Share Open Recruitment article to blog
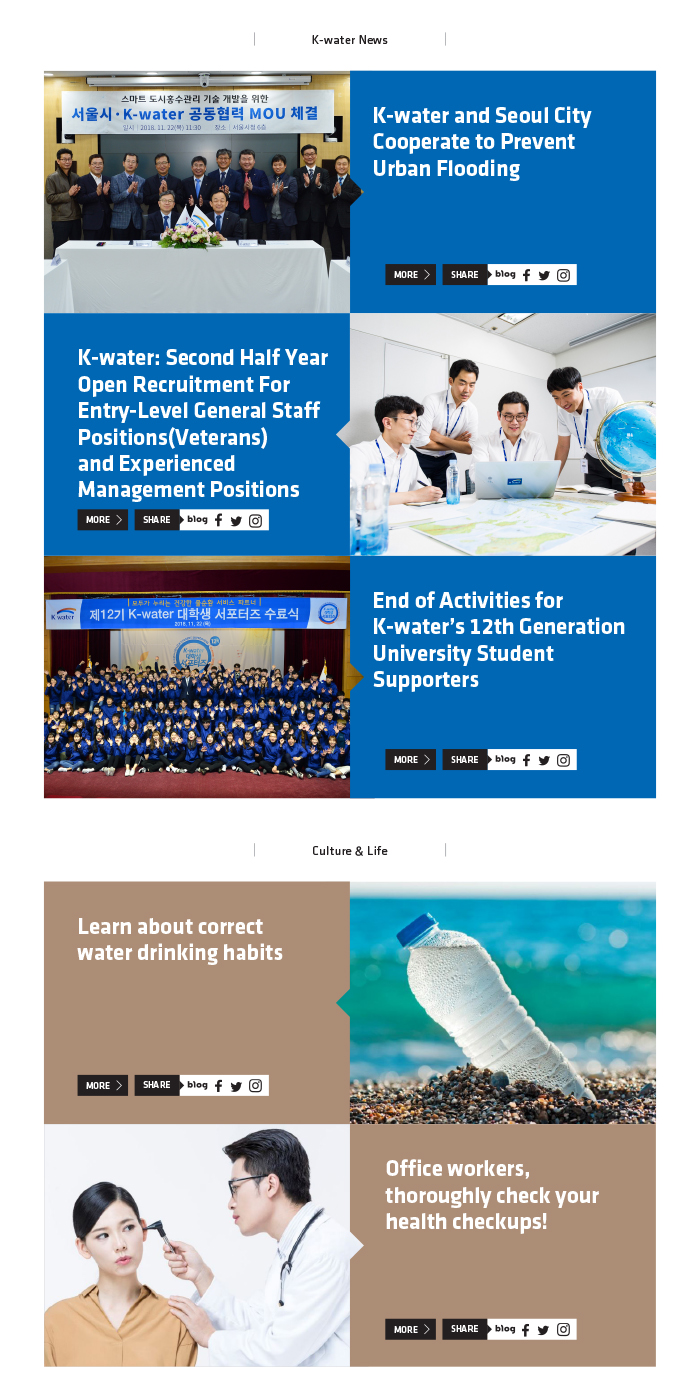The height and width of the screenshot is (1387, 700). coord(197,520)
